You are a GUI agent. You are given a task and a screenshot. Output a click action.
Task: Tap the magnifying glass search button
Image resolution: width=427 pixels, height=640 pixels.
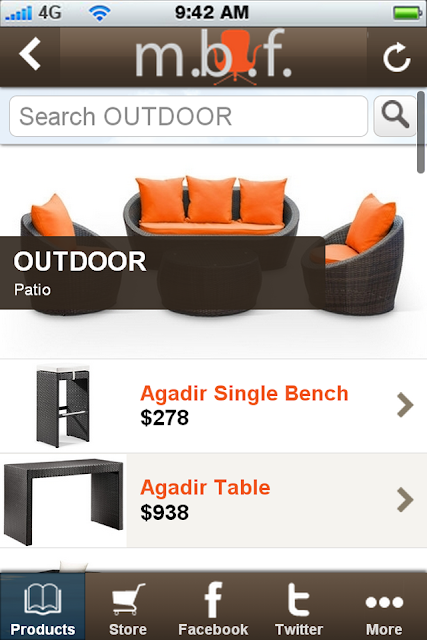pos(395,116)
